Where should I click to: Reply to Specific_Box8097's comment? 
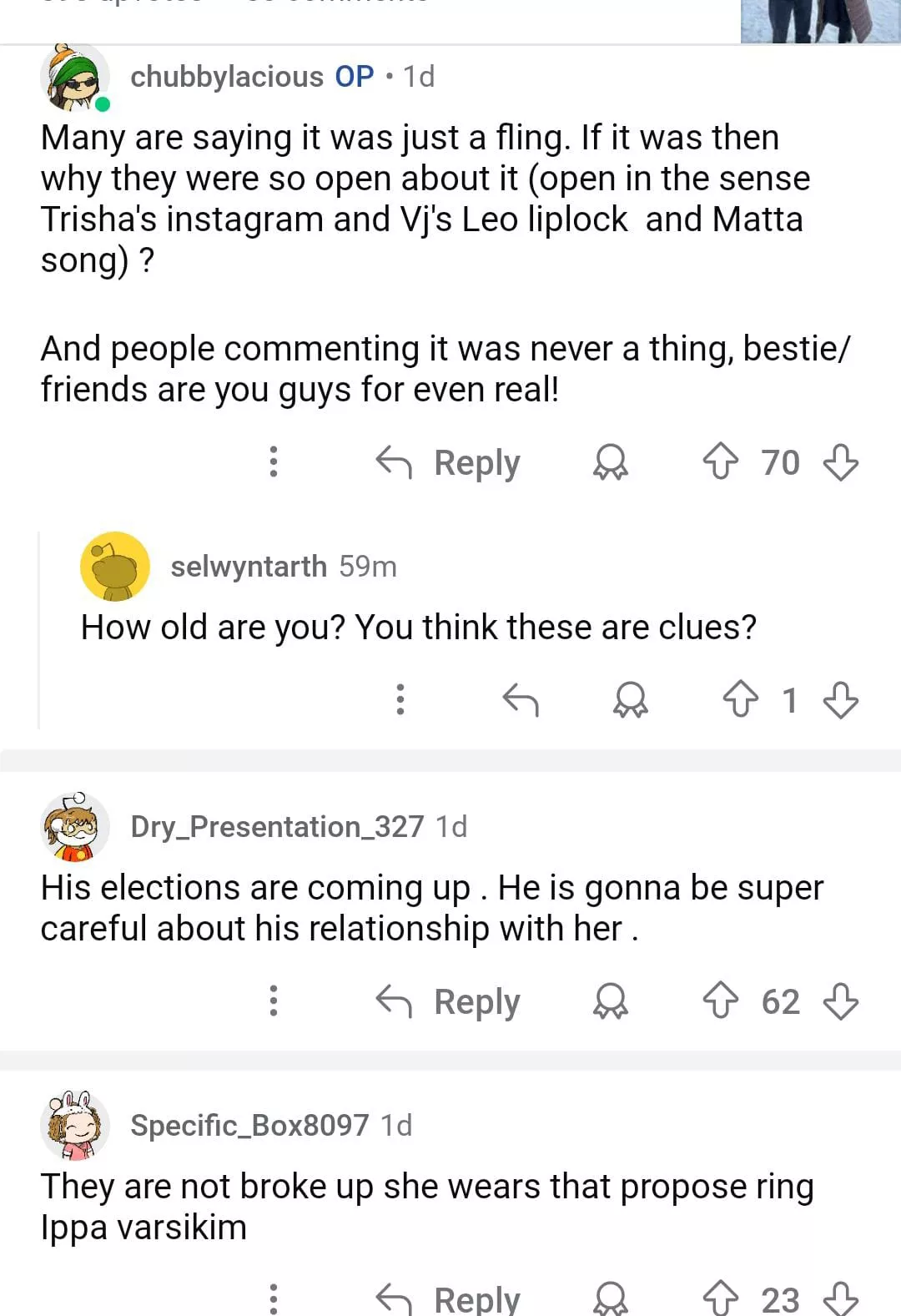[448, 1298]
